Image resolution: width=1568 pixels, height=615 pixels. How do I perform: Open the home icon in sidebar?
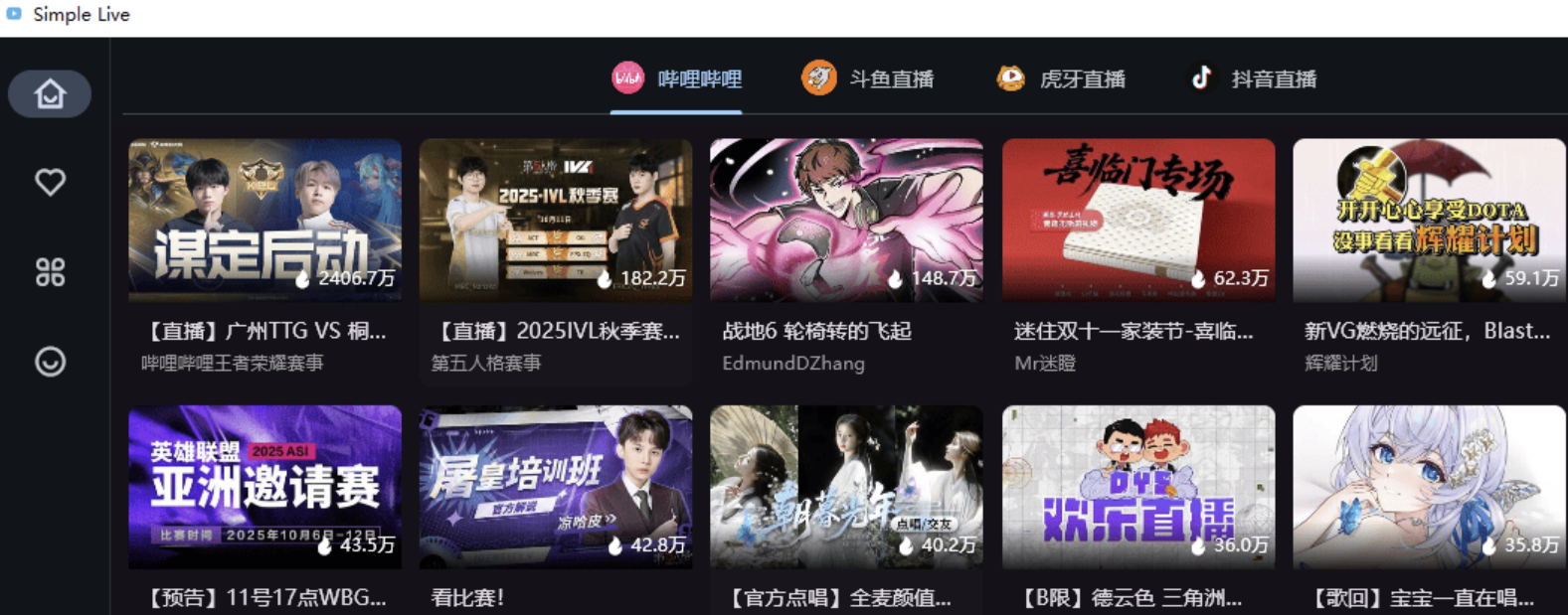pyautogui.click(x=50, y=94)
